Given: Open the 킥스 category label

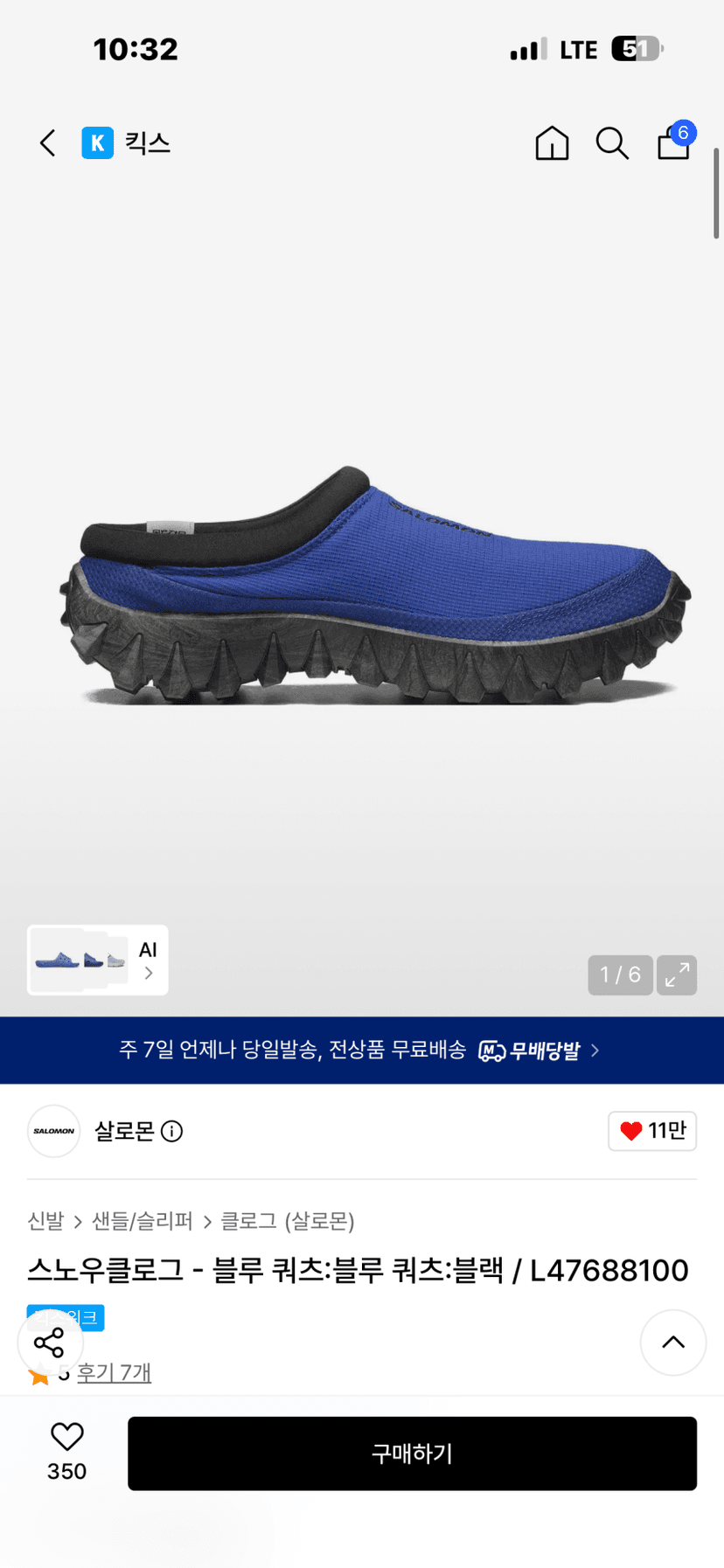Looking at the screenshot, I should [126, 142].
